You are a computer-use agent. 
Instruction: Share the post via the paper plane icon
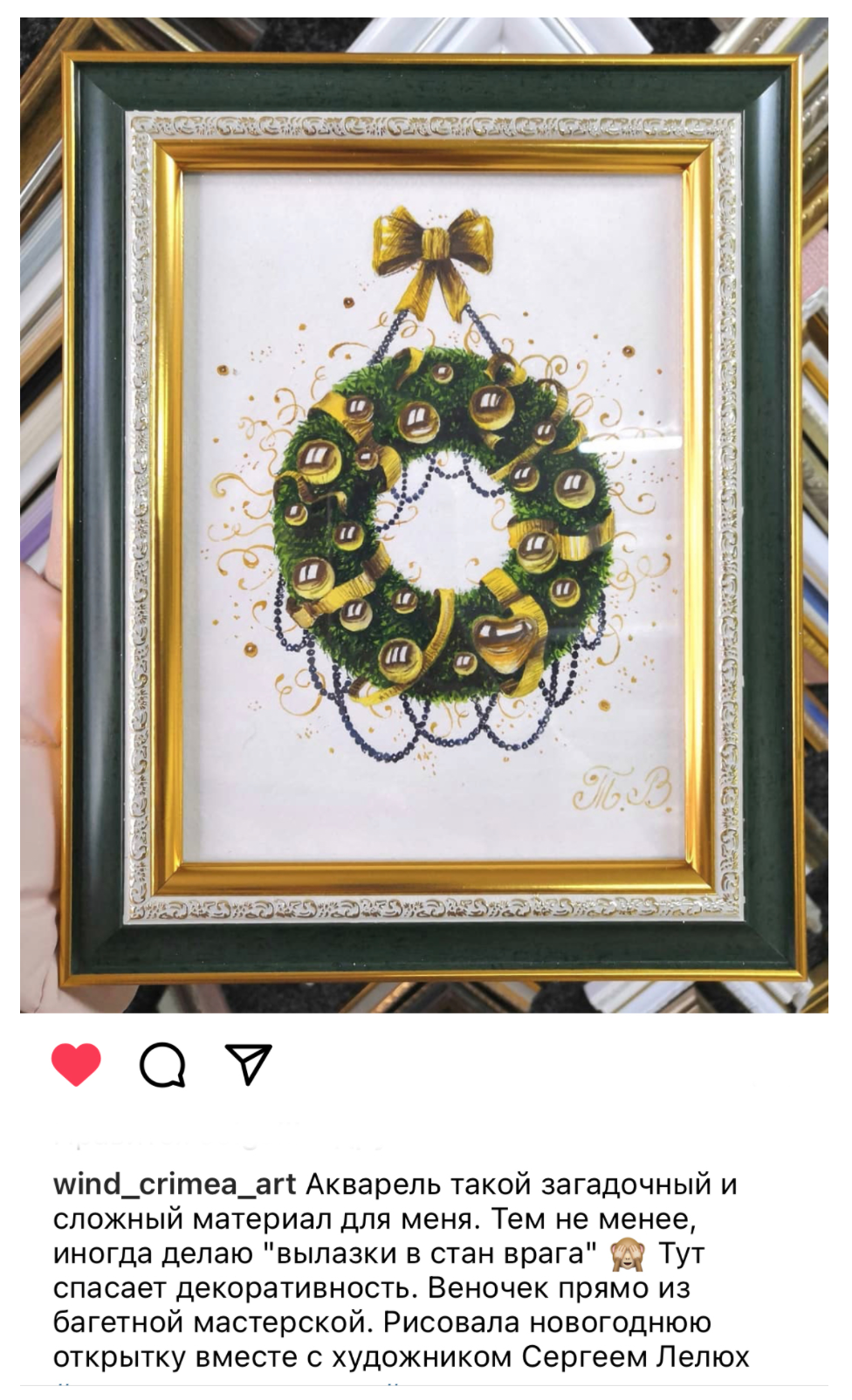pos(248,1064)
